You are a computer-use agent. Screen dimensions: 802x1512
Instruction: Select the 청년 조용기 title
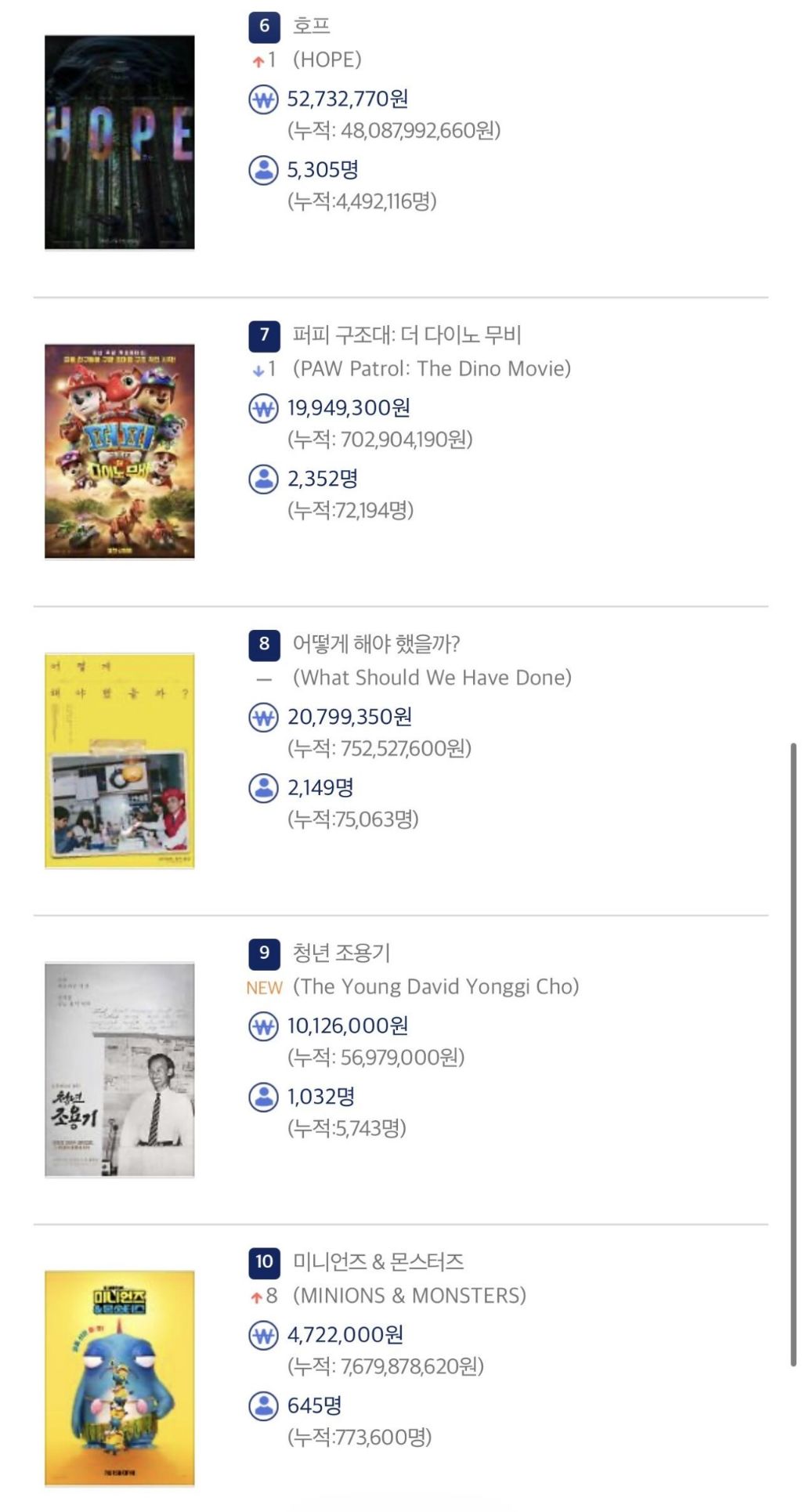[x=341, y=953]
